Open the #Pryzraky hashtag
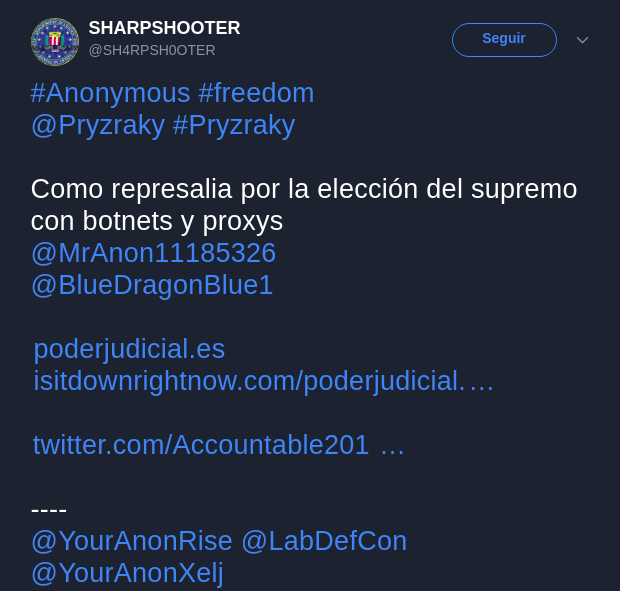This screenshot has width=620, height=591. pyautogui.click(x=234, y=125)
